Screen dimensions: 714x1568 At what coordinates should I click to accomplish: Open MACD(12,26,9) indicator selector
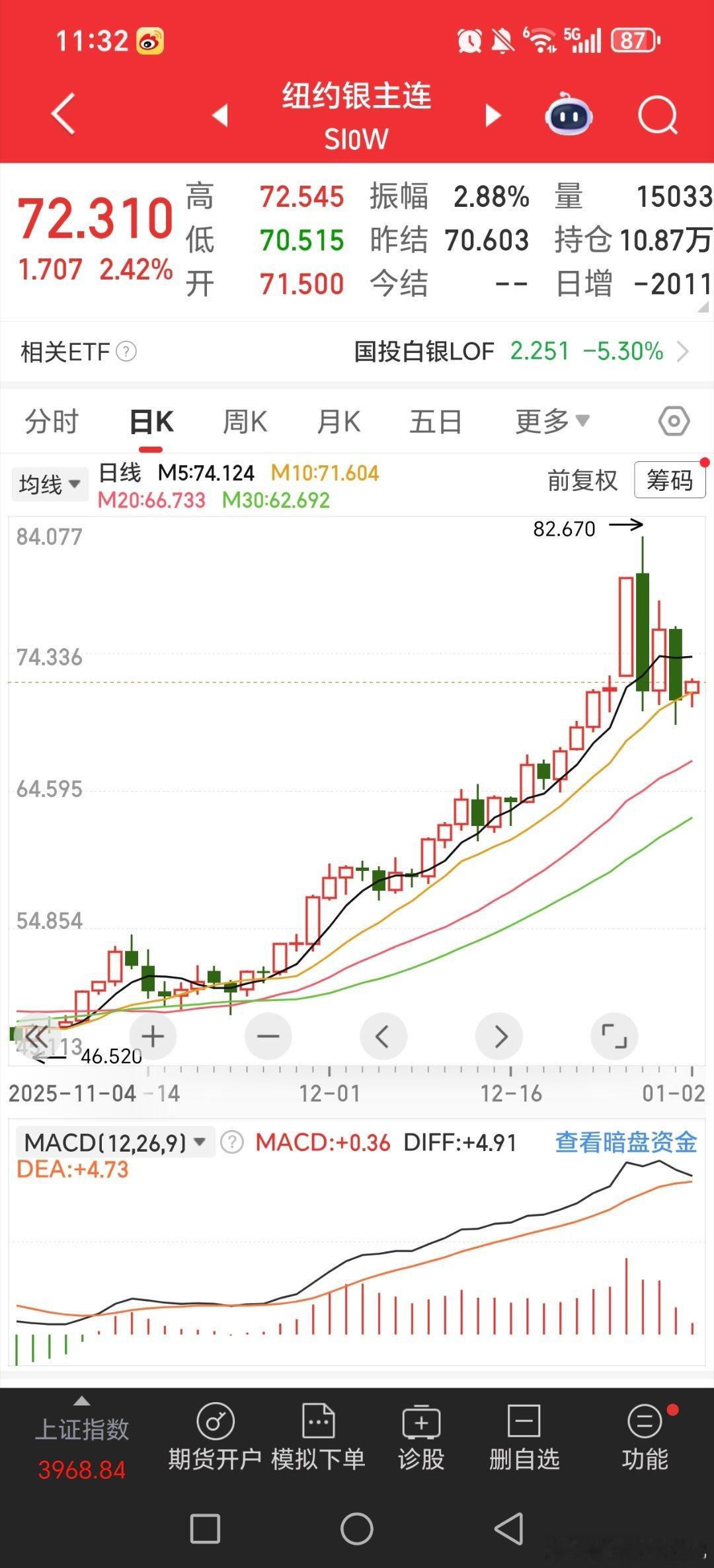tap(112, 1142)
